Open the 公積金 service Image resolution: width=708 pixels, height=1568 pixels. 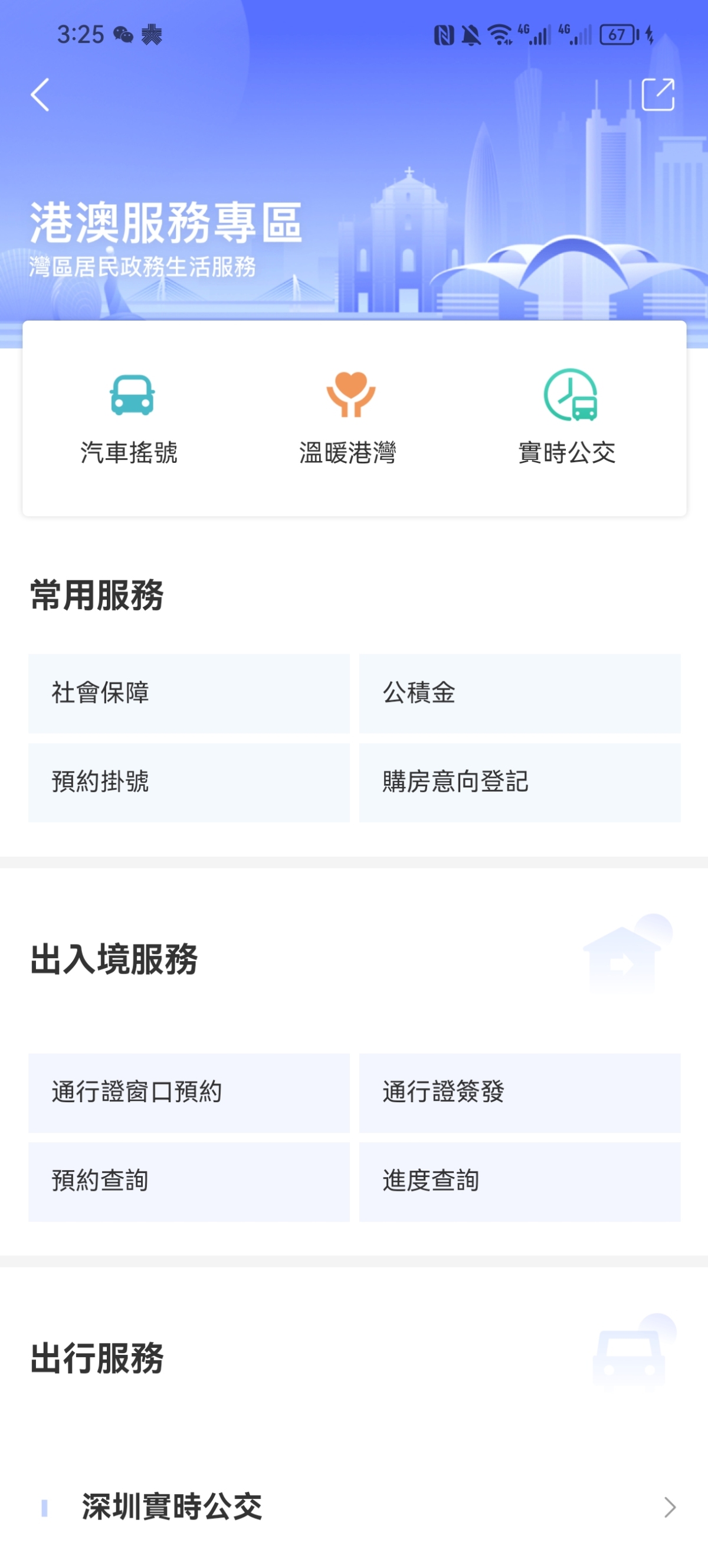pos(519,693)
